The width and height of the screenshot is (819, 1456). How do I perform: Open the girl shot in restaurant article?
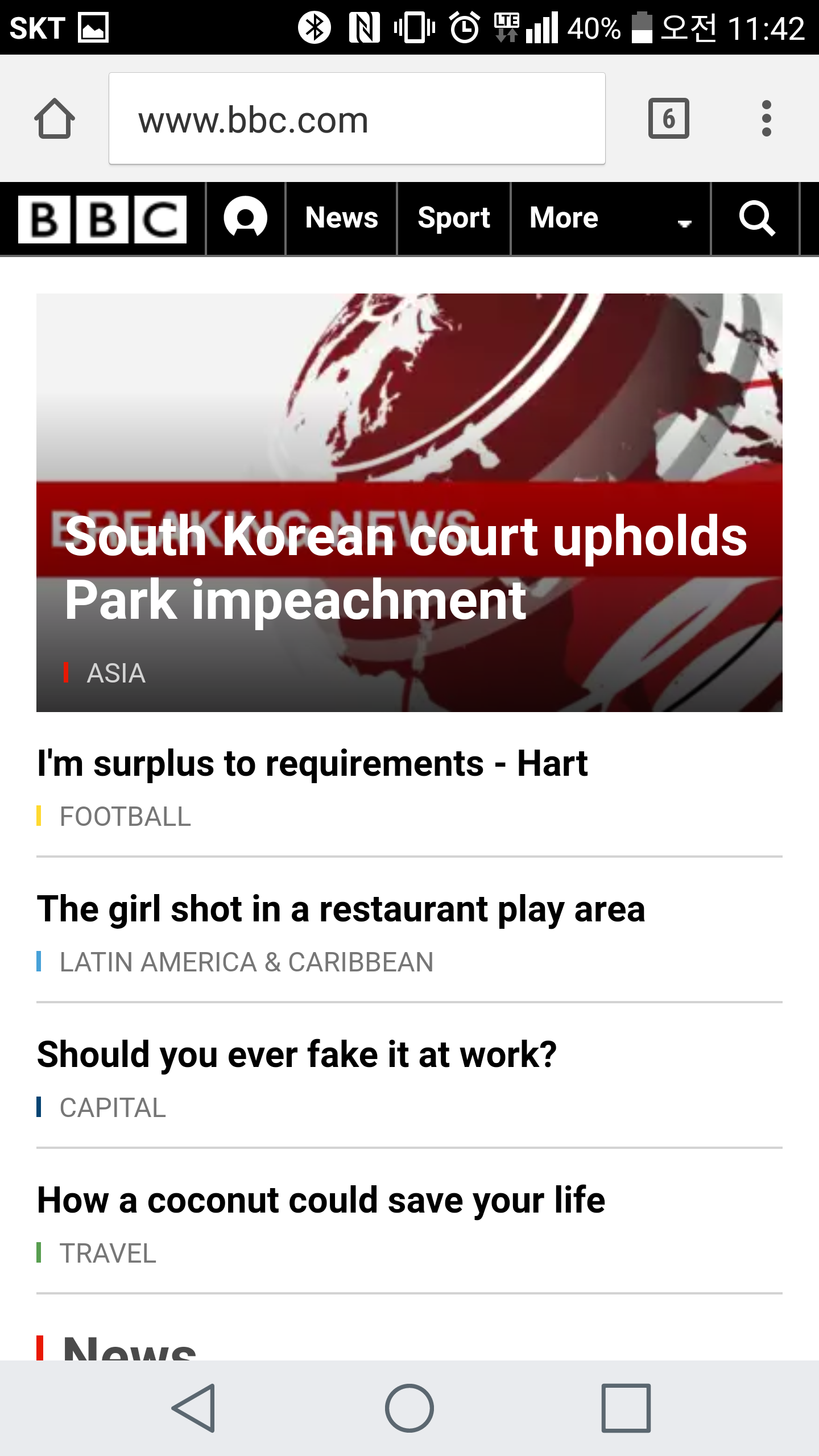tap(341, 909)
